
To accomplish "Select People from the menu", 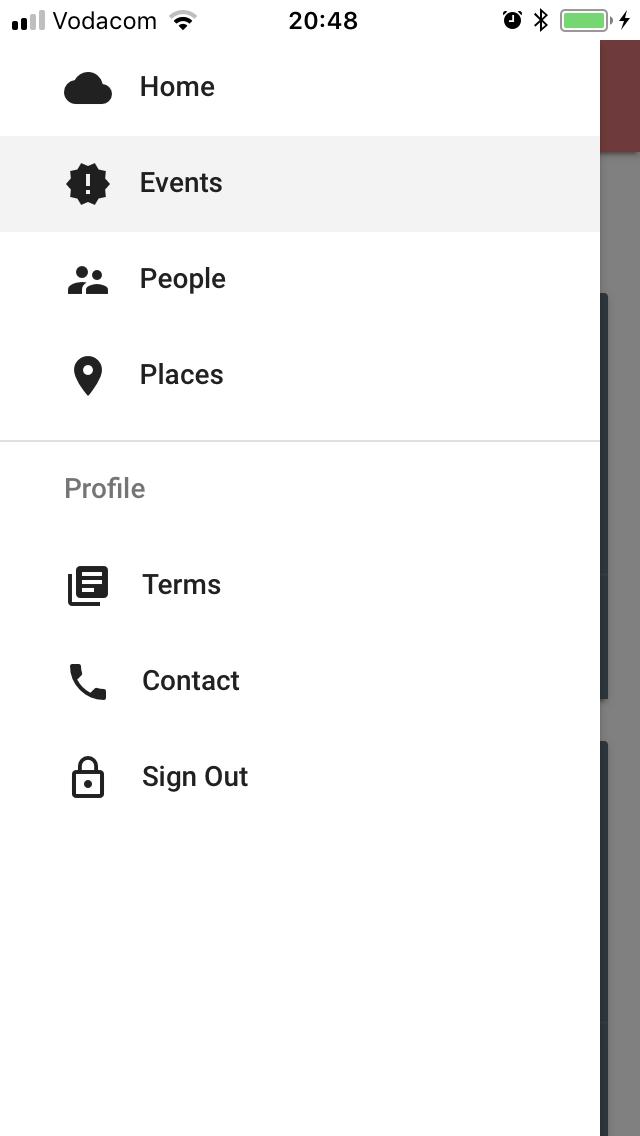I will click(x=182, y=279).
